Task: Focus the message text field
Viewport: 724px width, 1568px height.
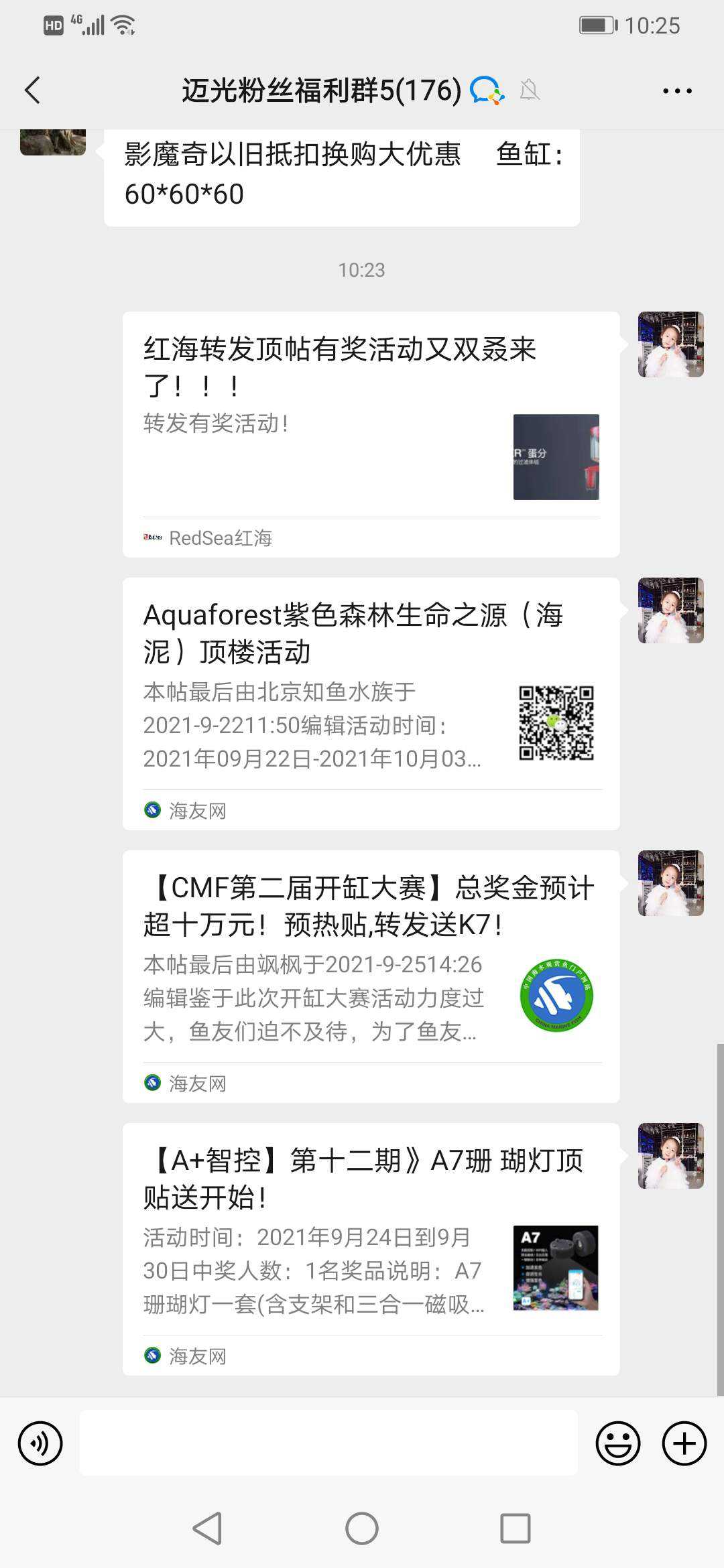Action: [328, 1443]
